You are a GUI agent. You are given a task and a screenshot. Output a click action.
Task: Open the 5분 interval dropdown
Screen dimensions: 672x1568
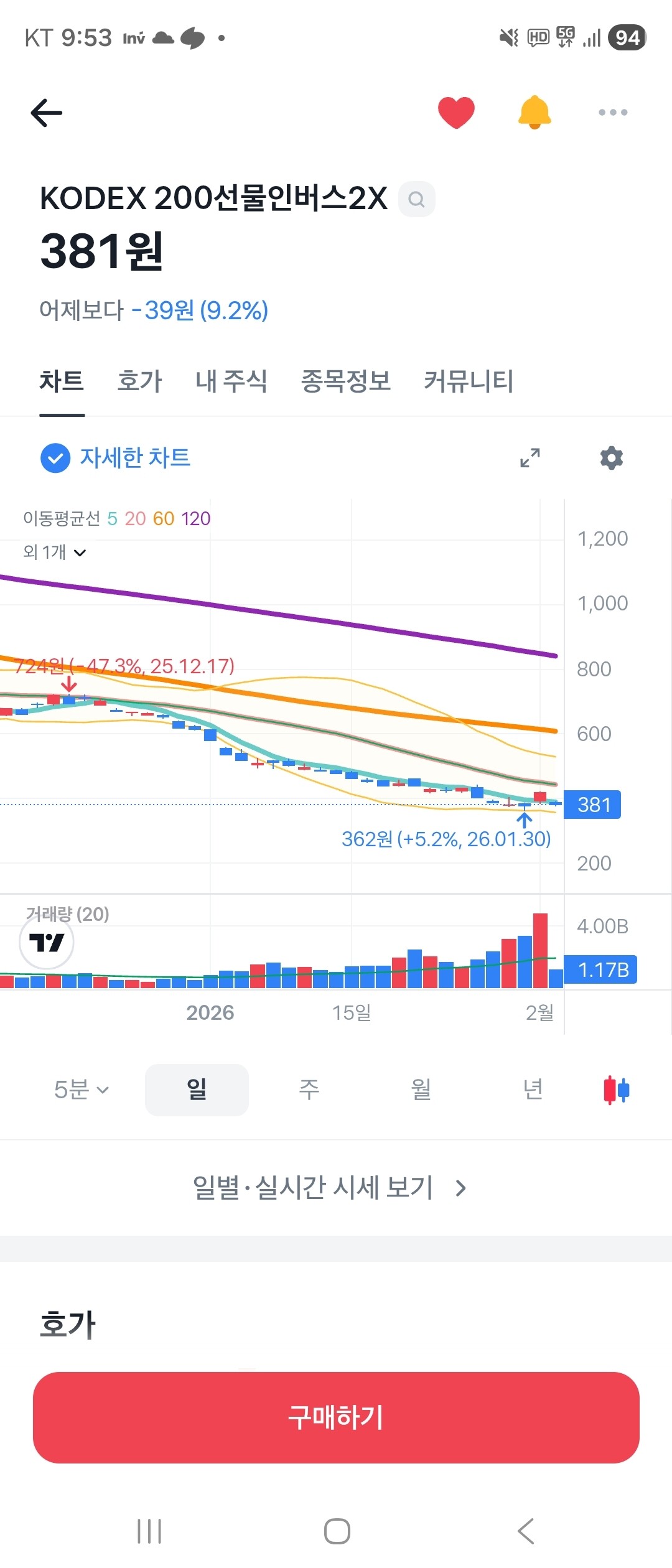point(82,1090)
